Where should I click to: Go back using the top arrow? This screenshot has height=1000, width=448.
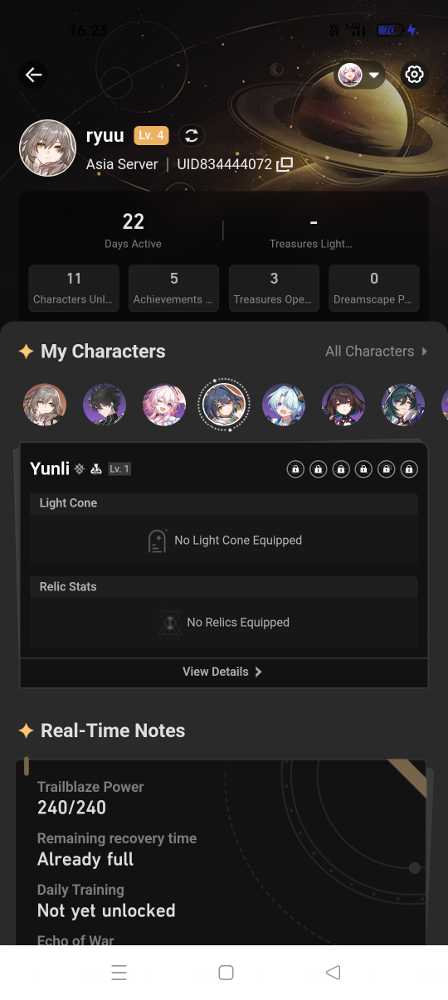click(x=34, y=75)
